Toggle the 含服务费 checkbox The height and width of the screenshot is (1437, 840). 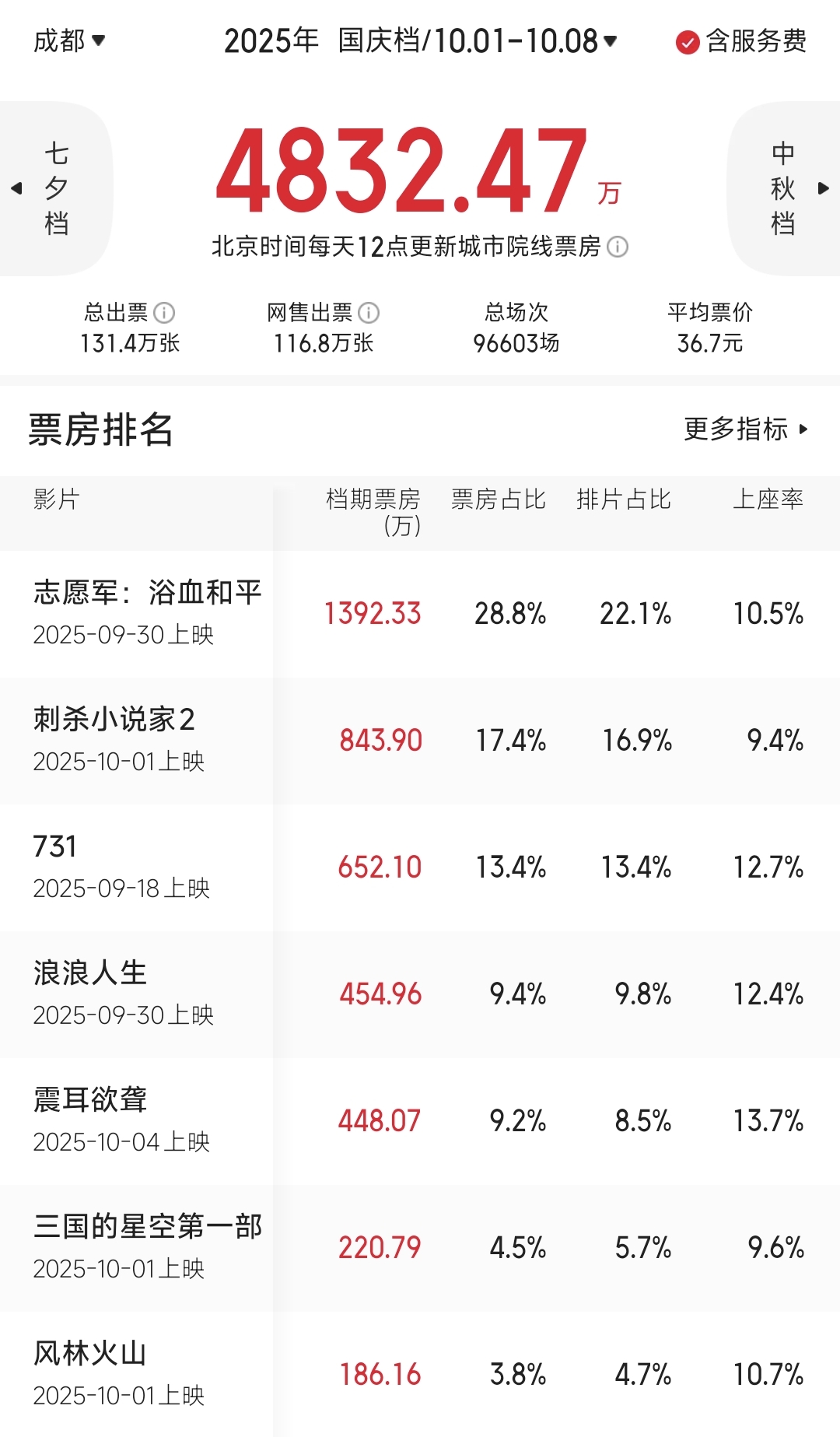(x=688, y=42)
